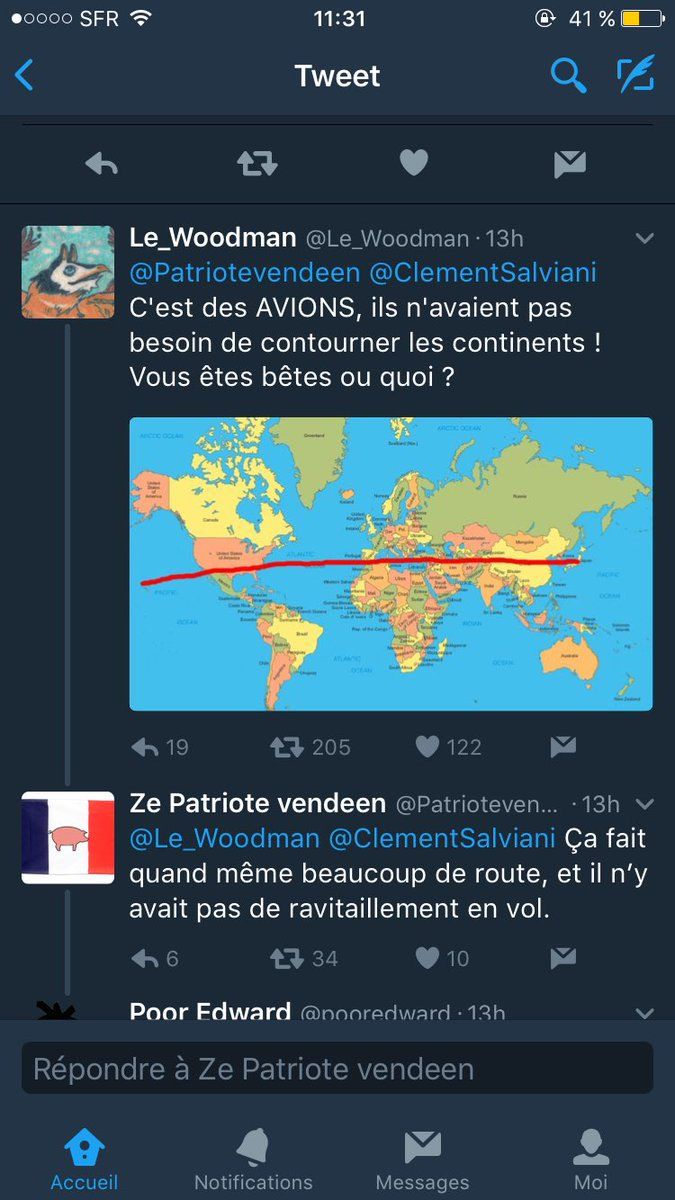Retweet Ze Patriote vendeen's tweet
The height and width of the screenshot is (1200, 675).
tap(288, 958)
